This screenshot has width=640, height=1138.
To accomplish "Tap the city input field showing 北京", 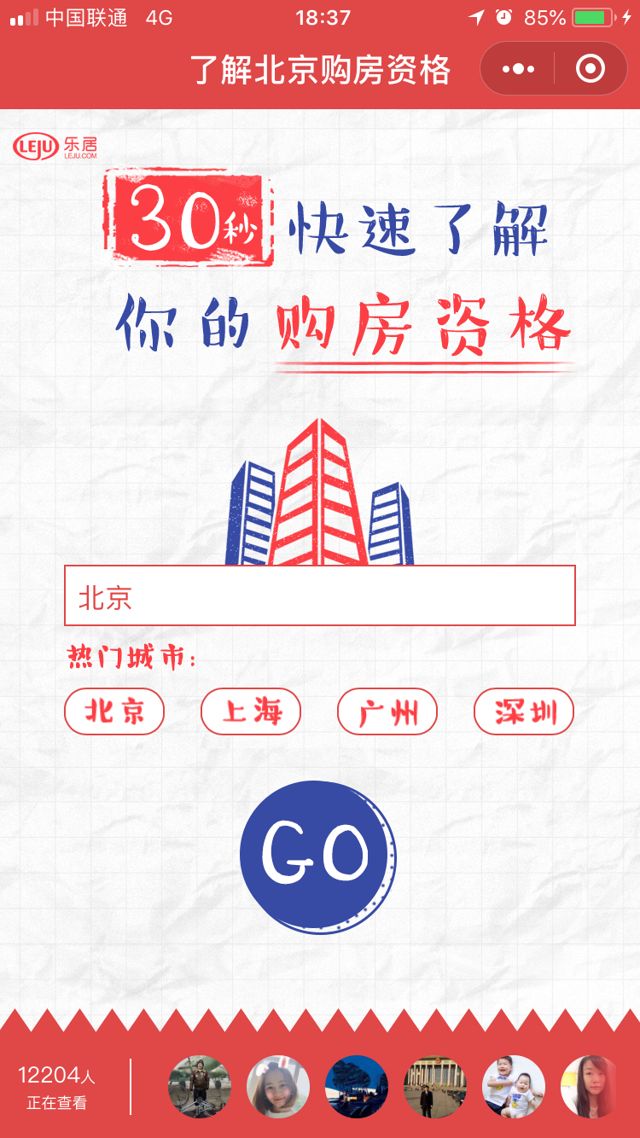I will pos(320,596).
